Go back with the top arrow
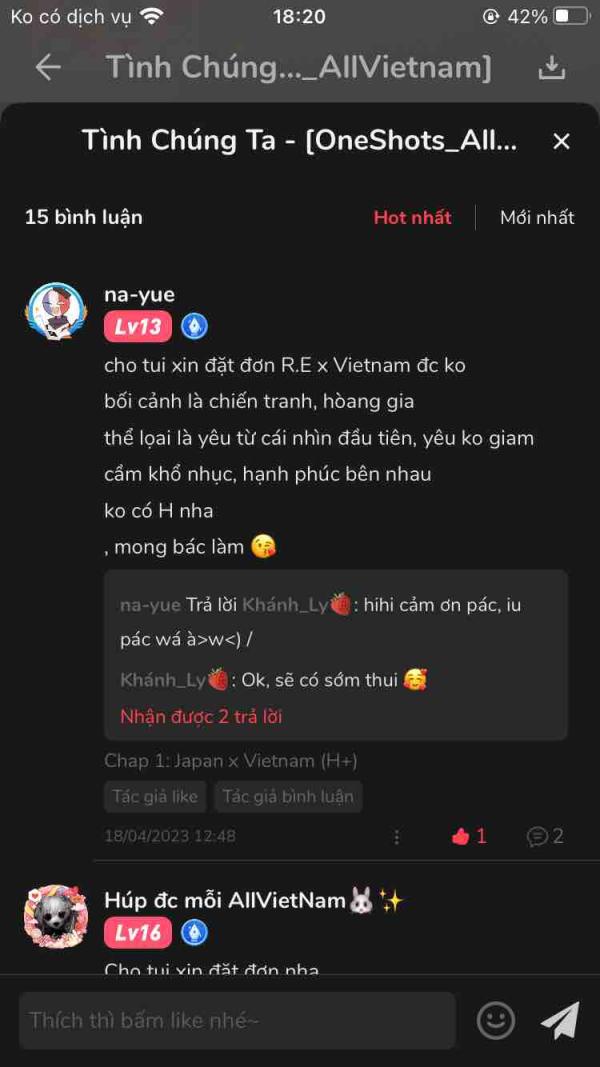Viewport: 600px width, 1067px height. tap(47, 67)
